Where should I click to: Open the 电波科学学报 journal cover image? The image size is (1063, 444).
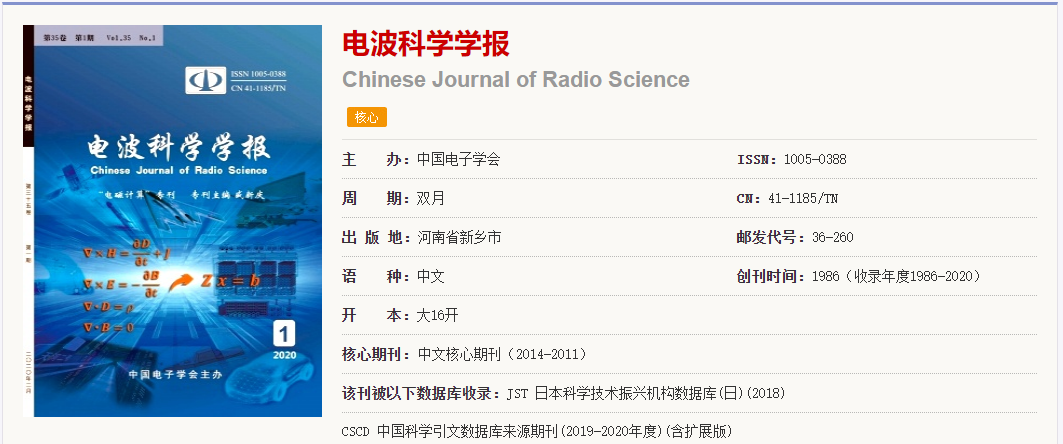(x=172, y=221)
